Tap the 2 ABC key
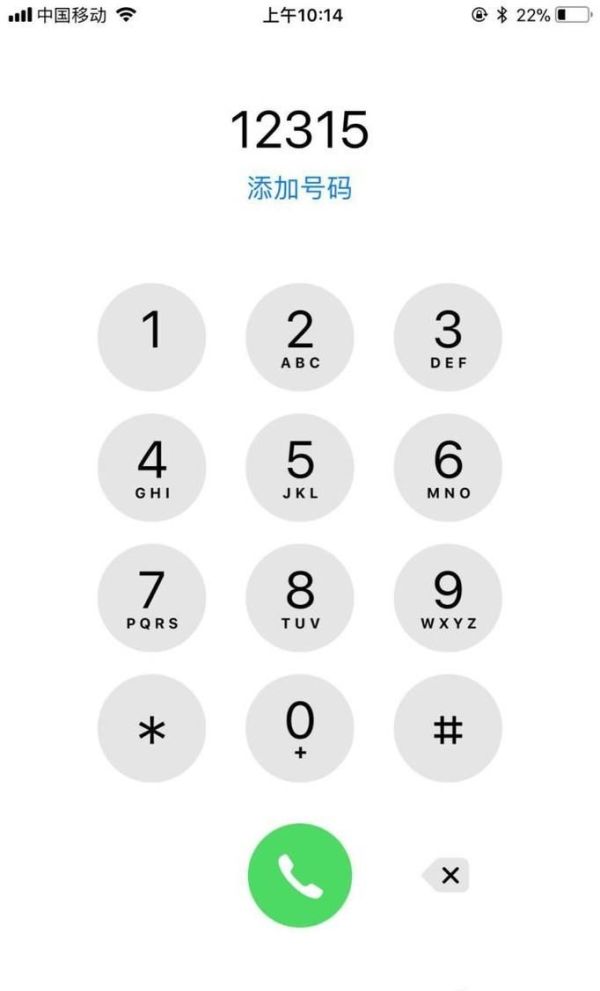600x991 pixels. click(300, 337)
